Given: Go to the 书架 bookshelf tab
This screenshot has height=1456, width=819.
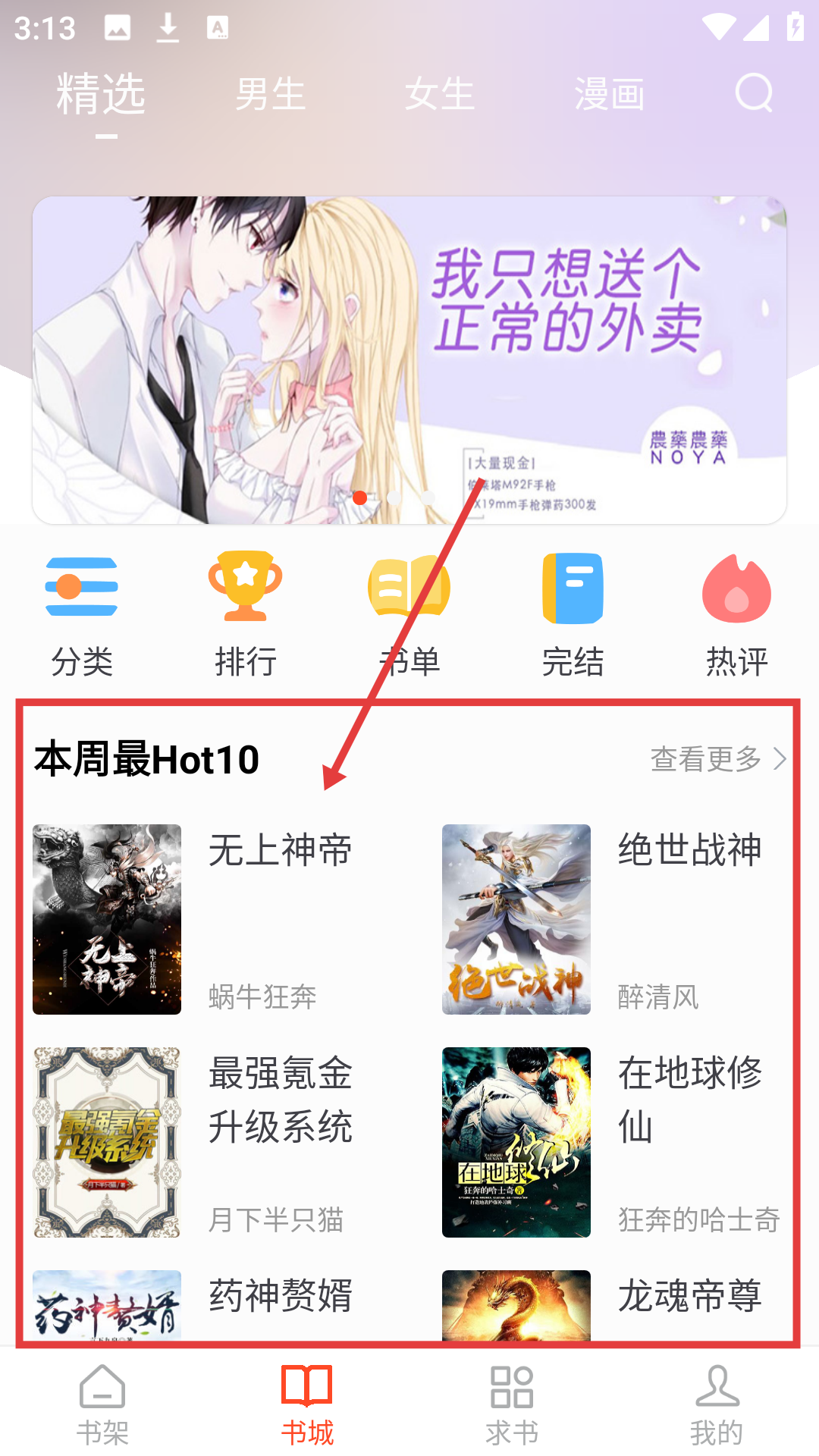Looking at the screenshot, I should point(102,1407).
